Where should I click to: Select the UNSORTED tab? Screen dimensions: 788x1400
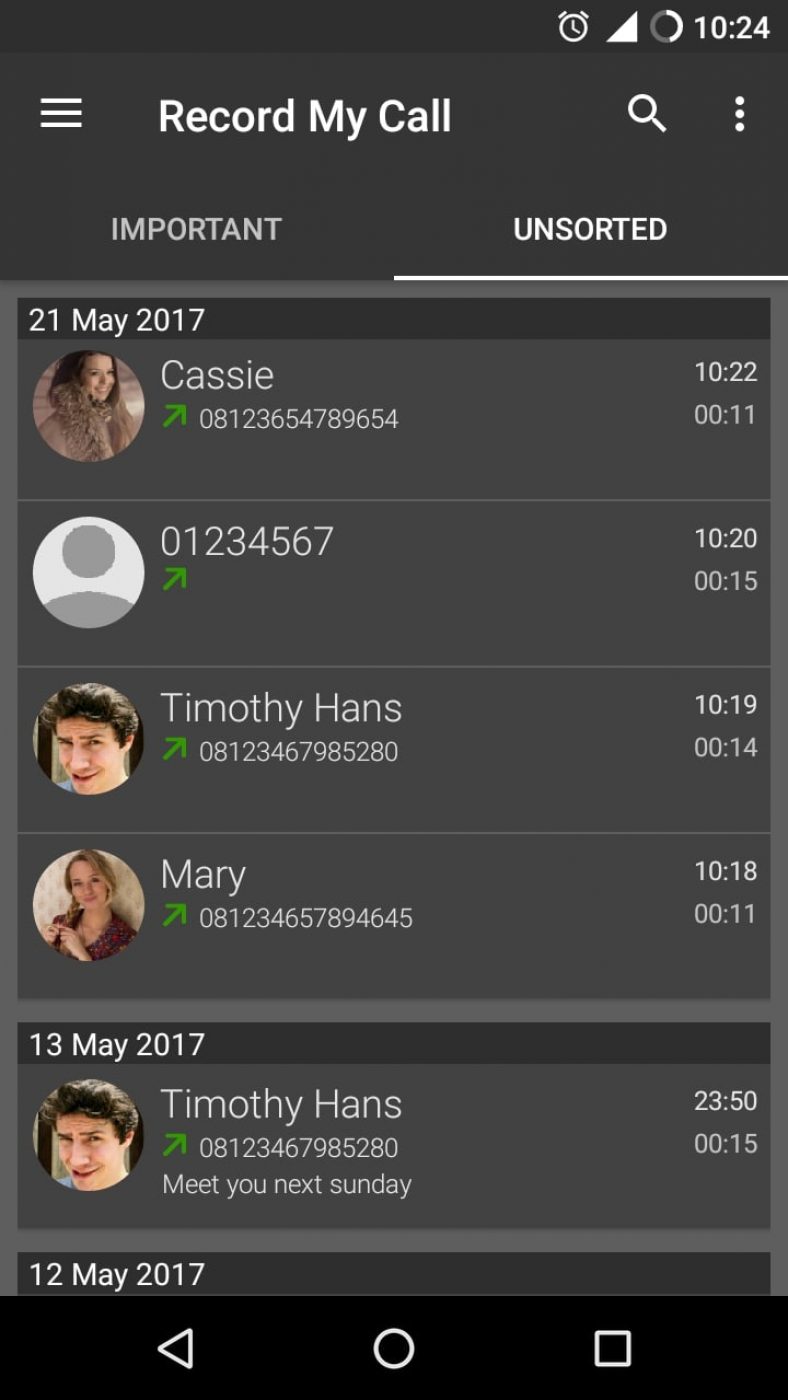pos(590,229)
